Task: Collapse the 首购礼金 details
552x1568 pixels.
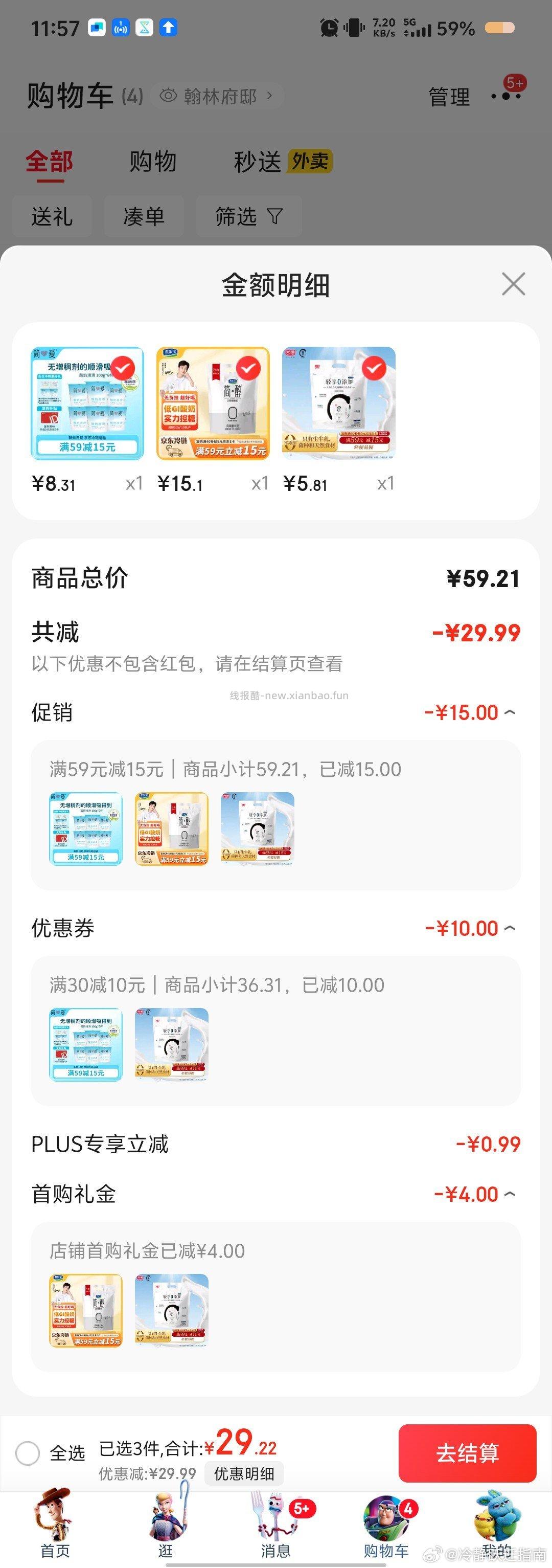Action: (510, 1194)
